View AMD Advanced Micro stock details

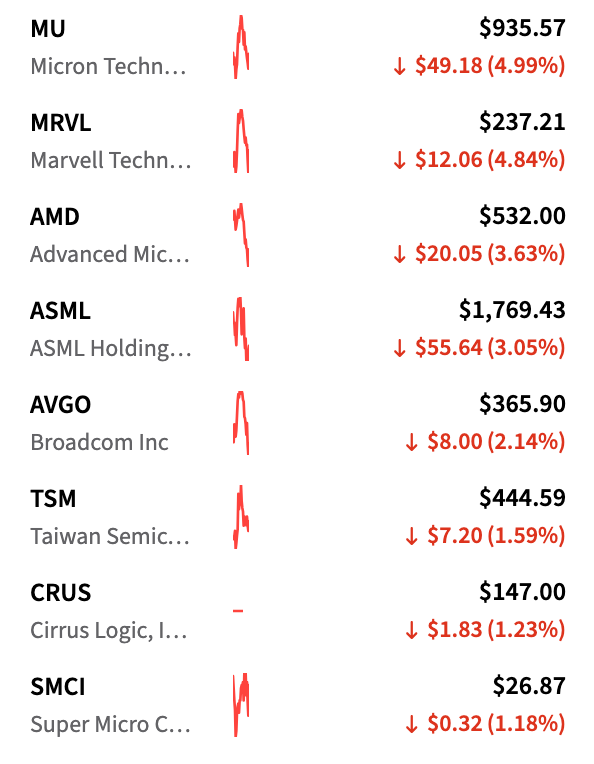(x=297, y=235)
